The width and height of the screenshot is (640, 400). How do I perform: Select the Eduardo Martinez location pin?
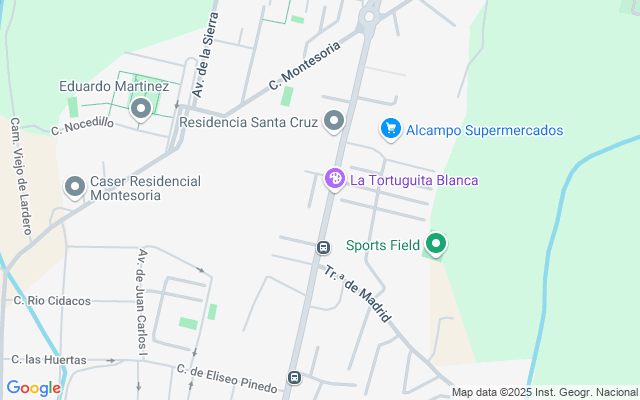tap(141, 110)
